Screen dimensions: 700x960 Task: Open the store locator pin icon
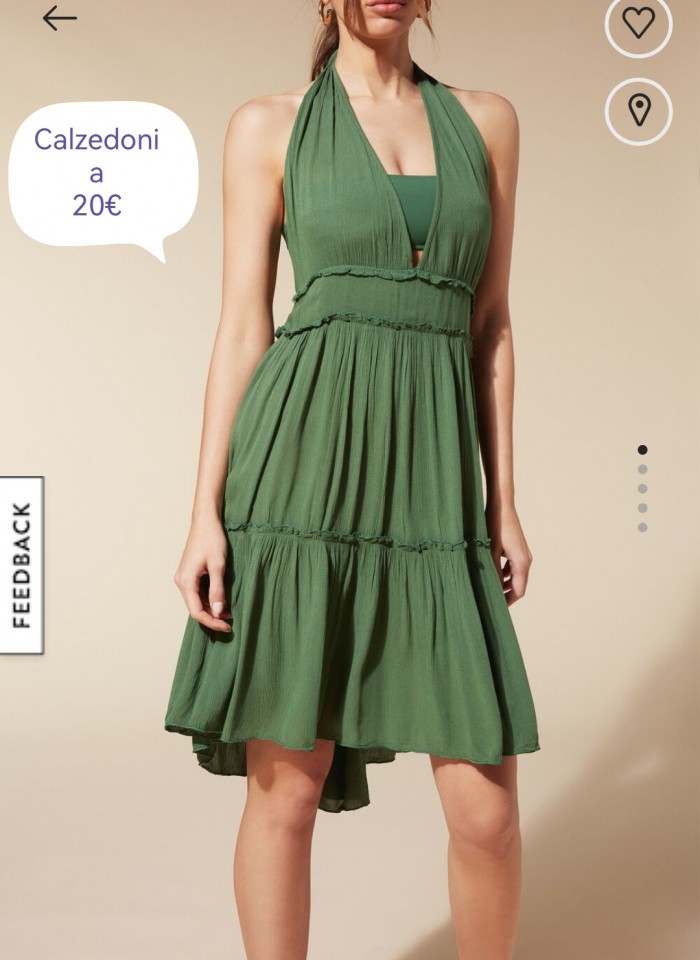pos(638,111)
